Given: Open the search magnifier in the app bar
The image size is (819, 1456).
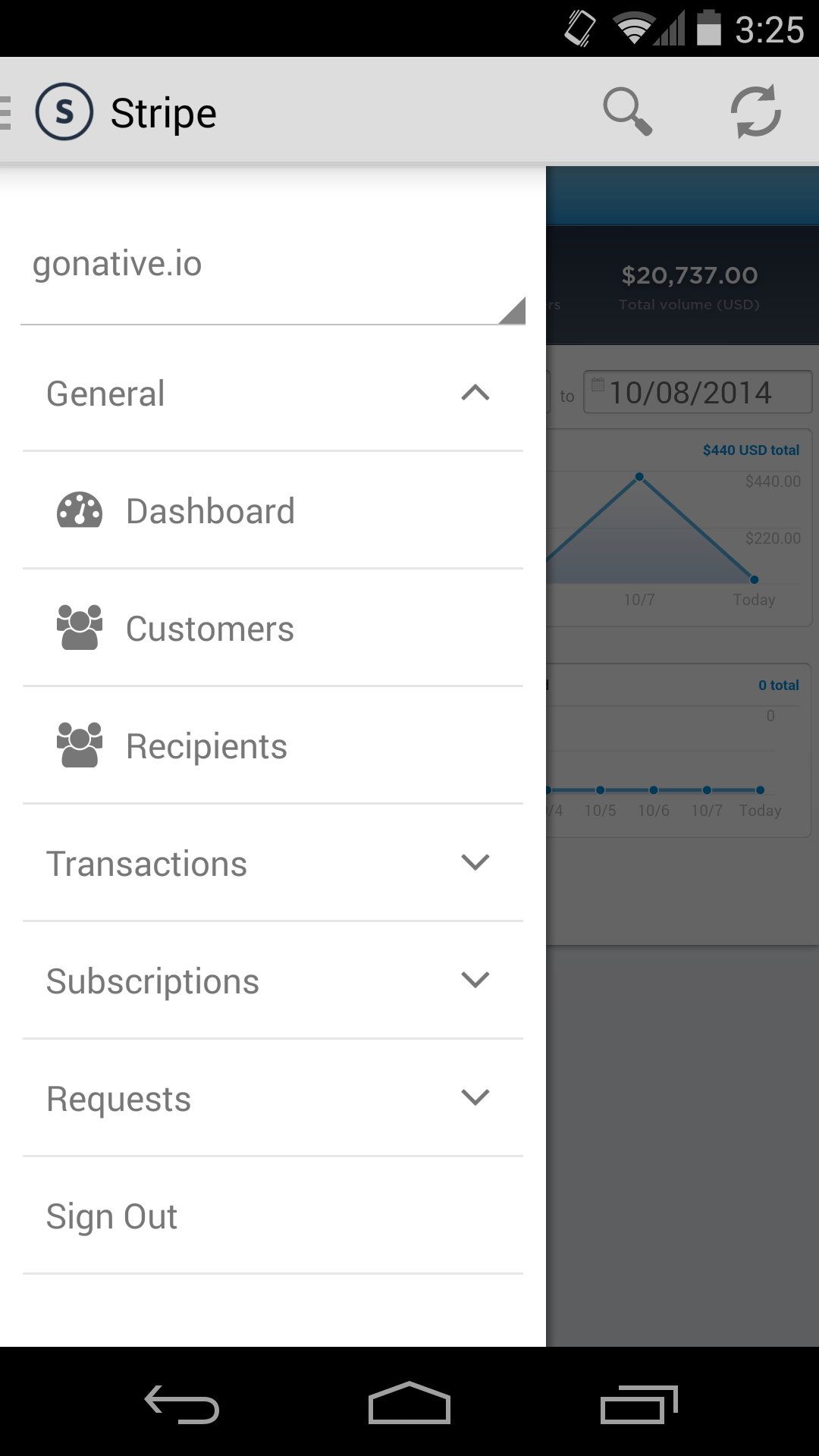Looking at the screenshot, I should (627, 112).
